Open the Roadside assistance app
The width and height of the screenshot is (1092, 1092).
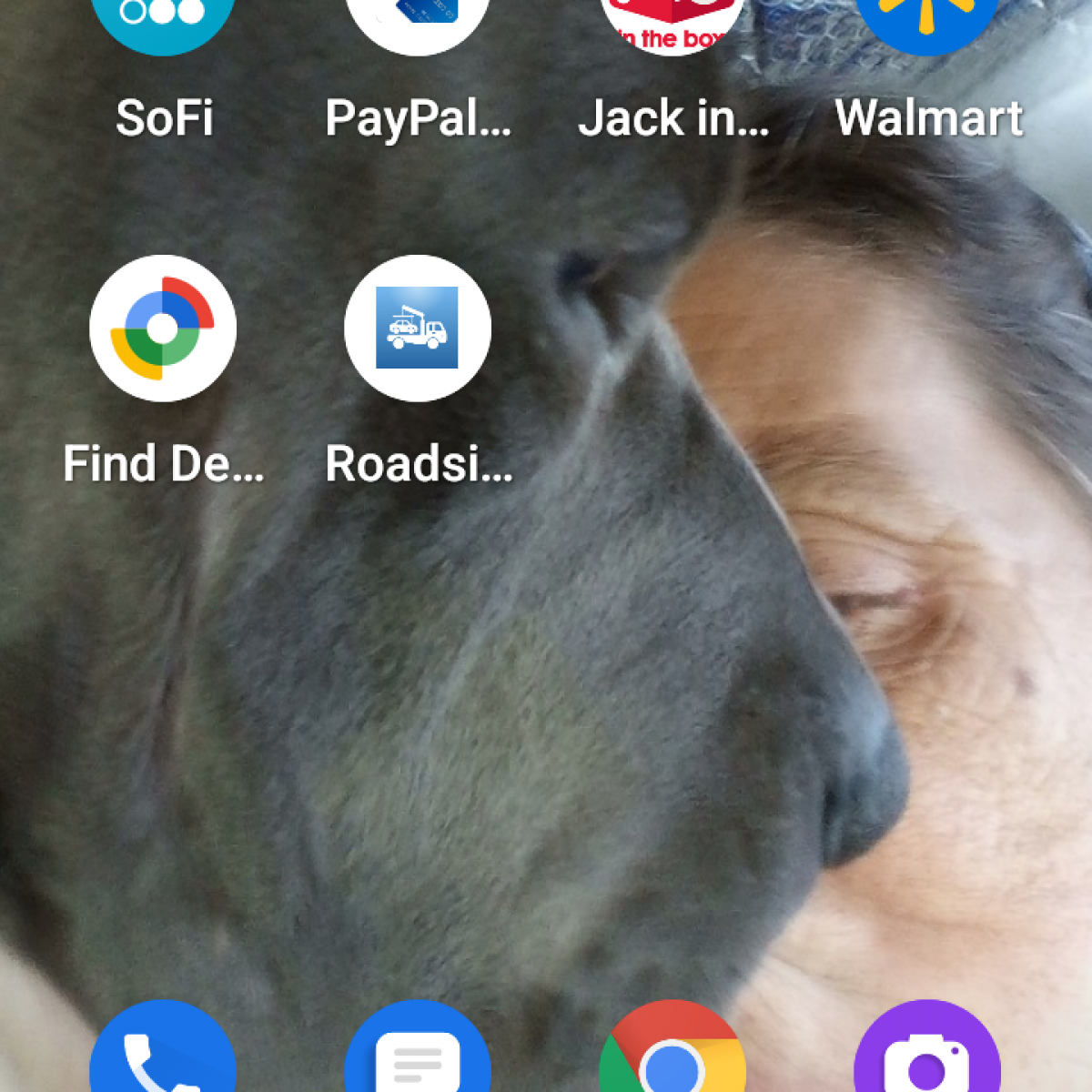[x=418, y=329]
